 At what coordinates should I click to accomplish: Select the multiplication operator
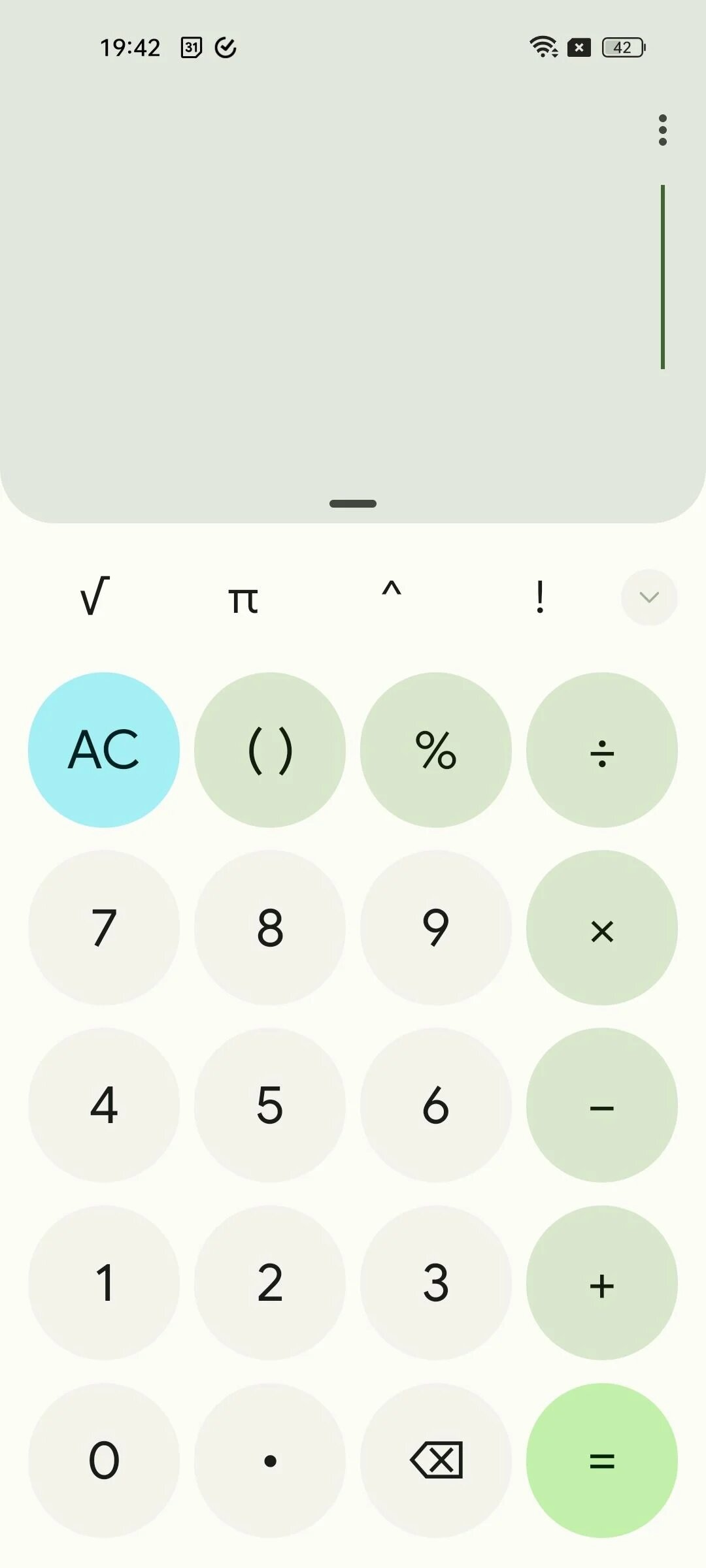point(602,928)
